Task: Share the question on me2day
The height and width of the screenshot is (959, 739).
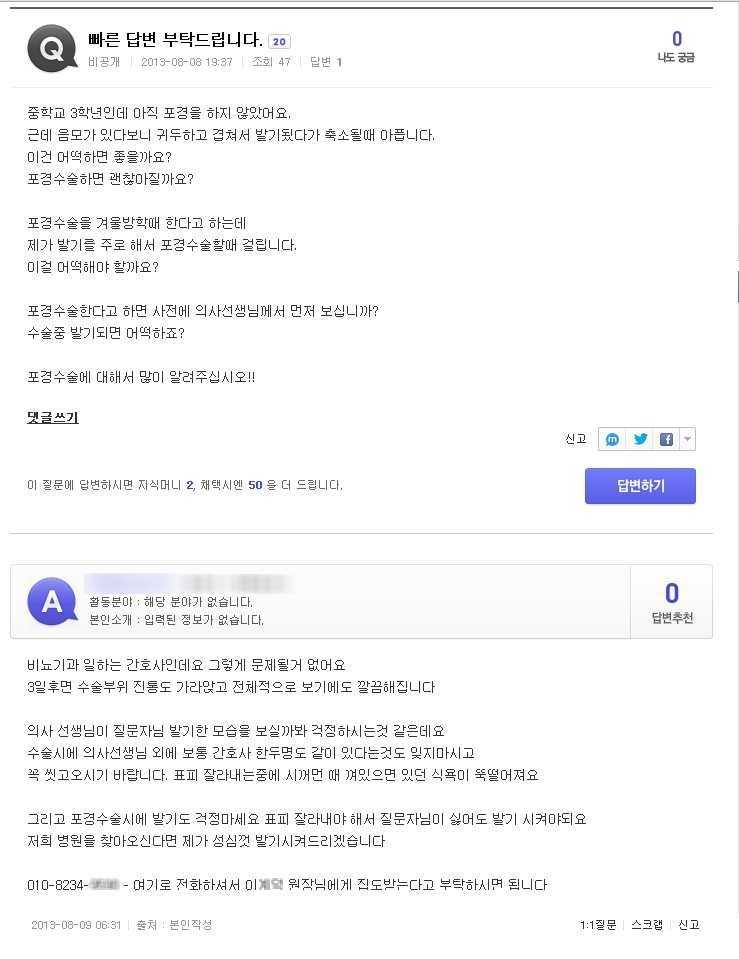Action: [613, 439]
